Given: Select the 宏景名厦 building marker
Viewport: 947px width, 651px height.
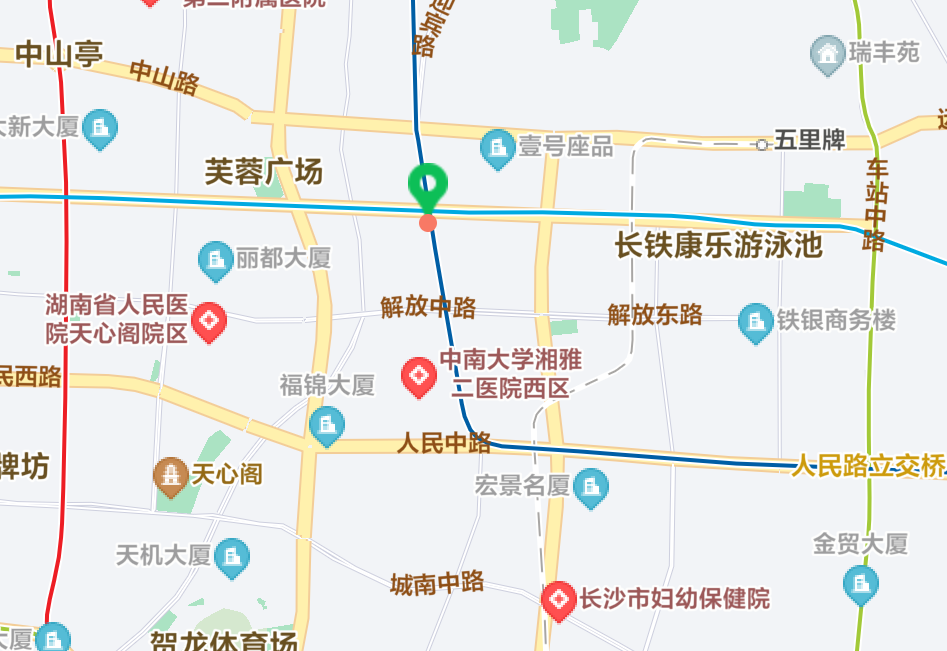Looking at the screenshot, I should [591, 487].
